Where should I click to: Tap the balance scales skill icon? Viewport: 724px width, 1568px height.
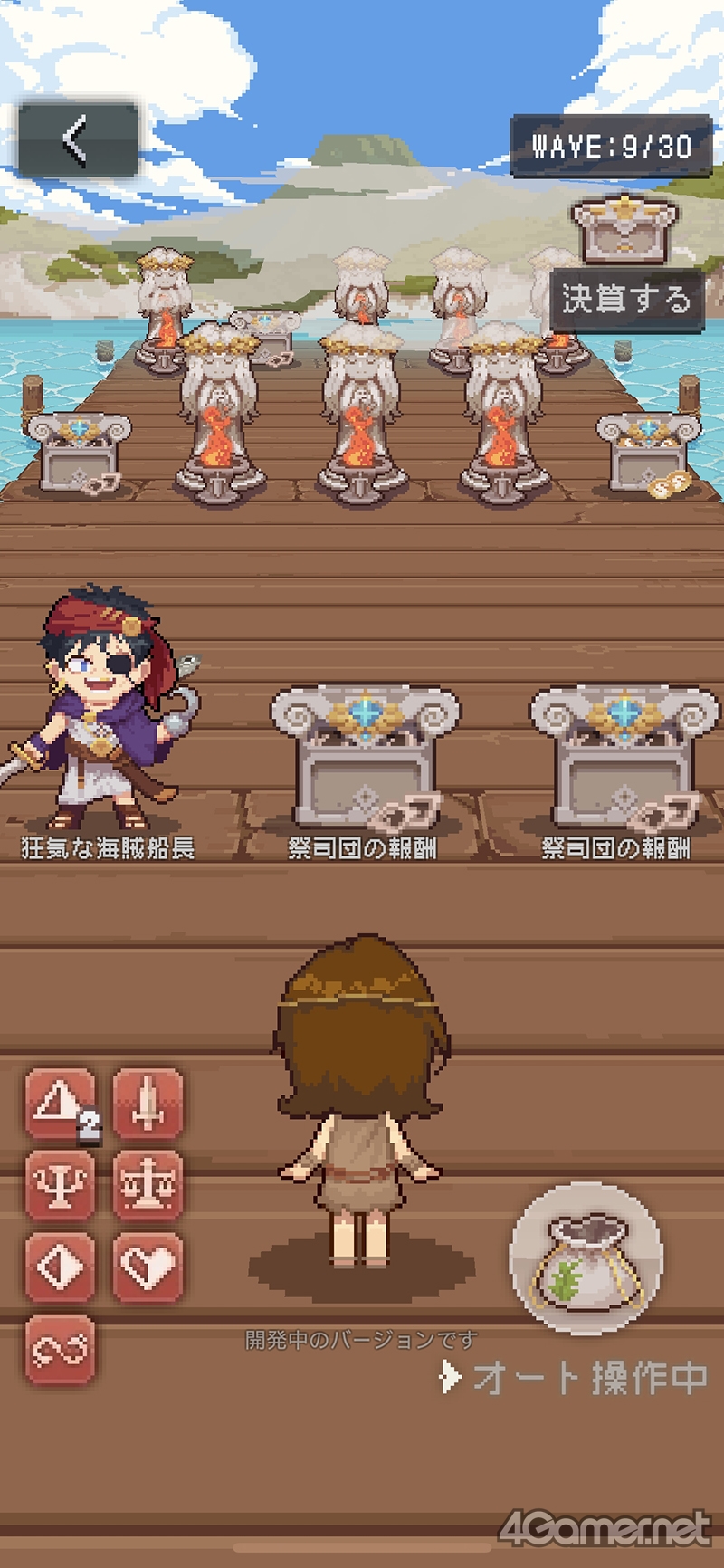point(148,1185)
